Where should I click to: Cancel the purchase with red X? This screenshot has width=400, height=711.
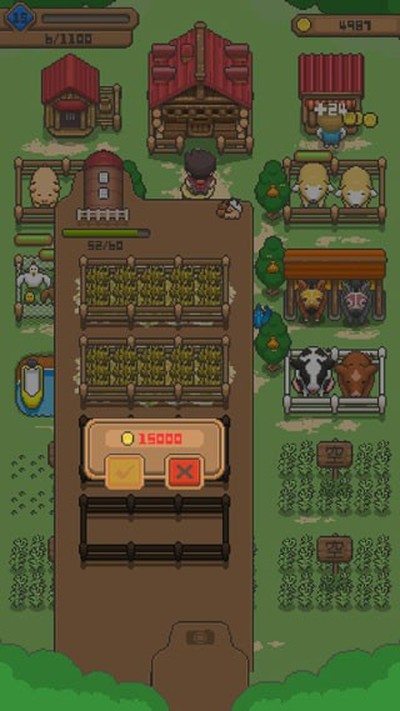click(184, 472)
